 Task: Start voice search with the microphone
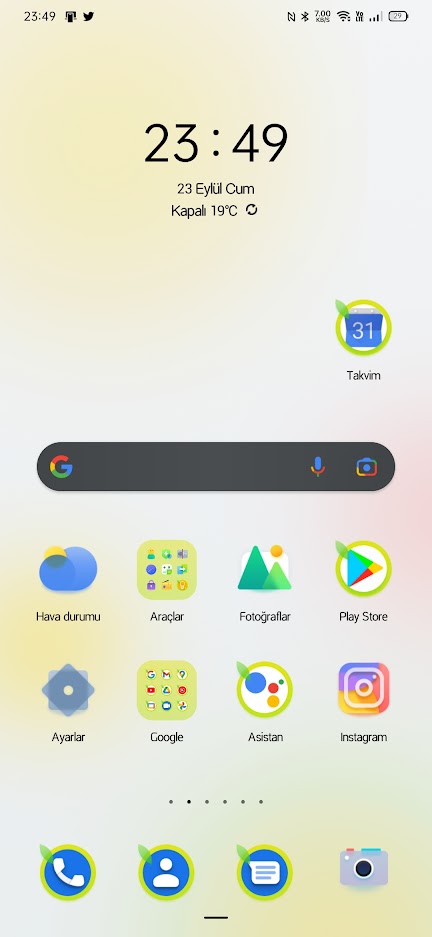318,467
